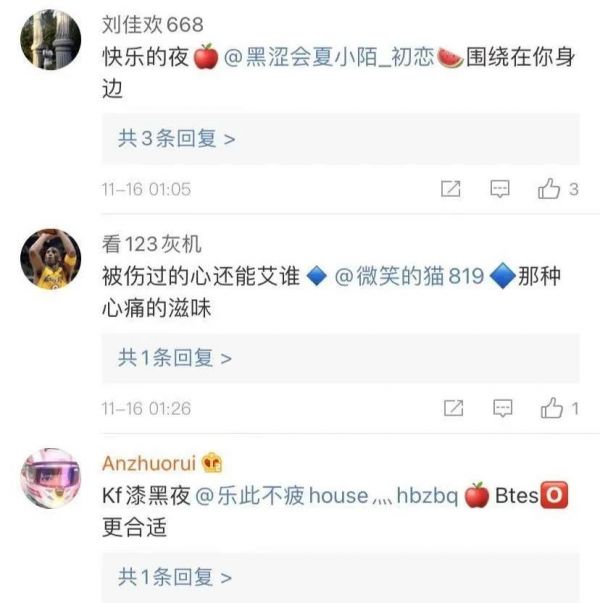Open Anzhuorui's profile avatar
This screenshot has width=600, height=603.
tap(50, 479)
